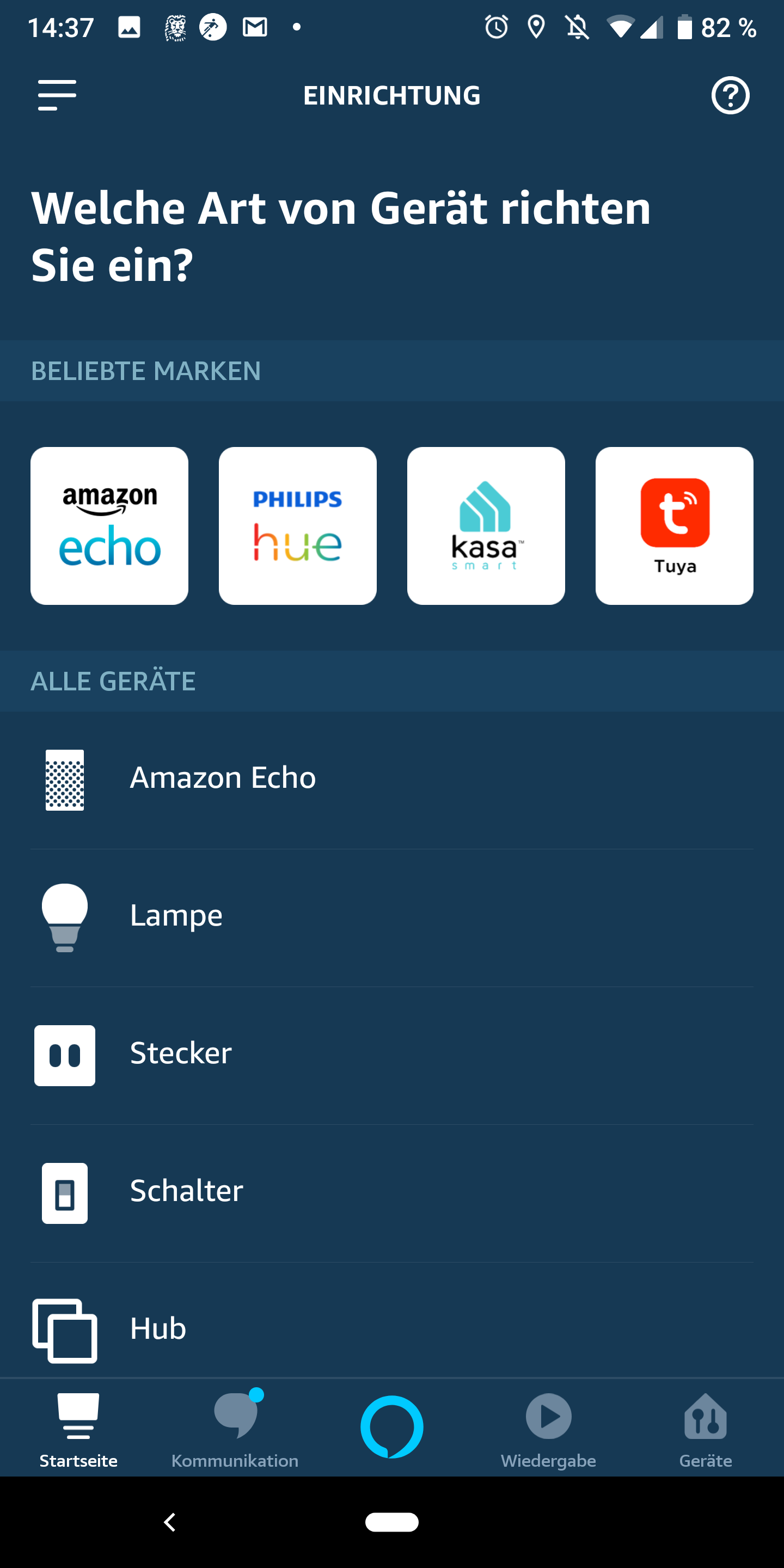
Task: Tap the Hub device row
Action: point(392,1330)
